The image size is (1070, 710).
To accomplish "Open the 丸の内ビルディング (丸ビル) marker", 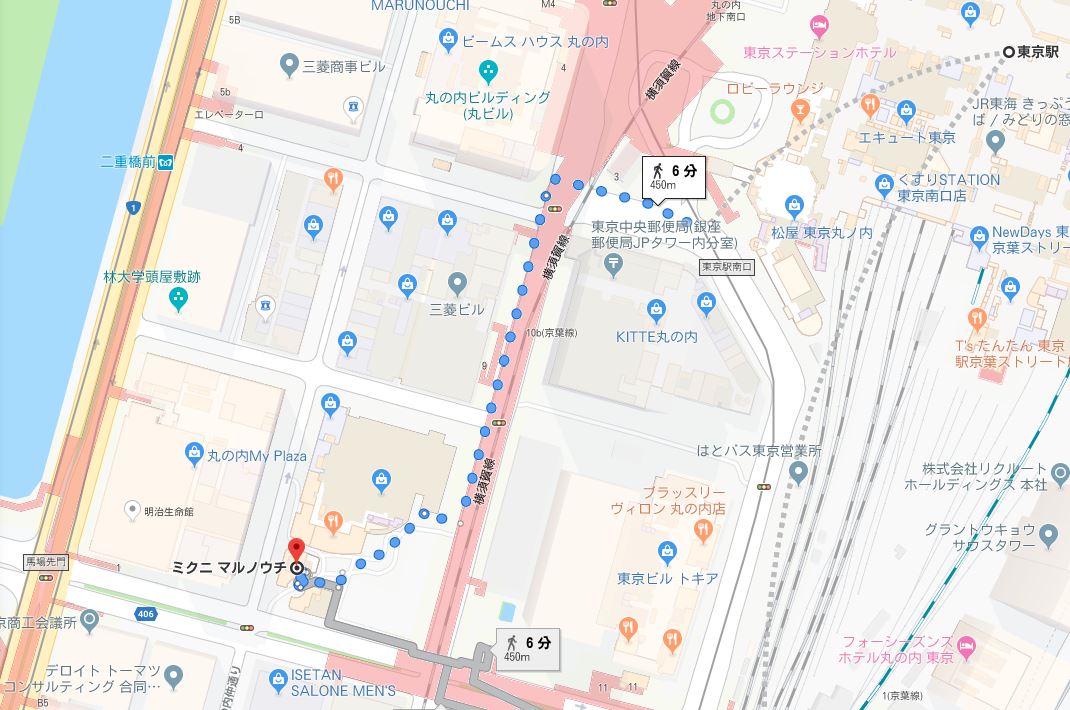I will tap(487, 71).
